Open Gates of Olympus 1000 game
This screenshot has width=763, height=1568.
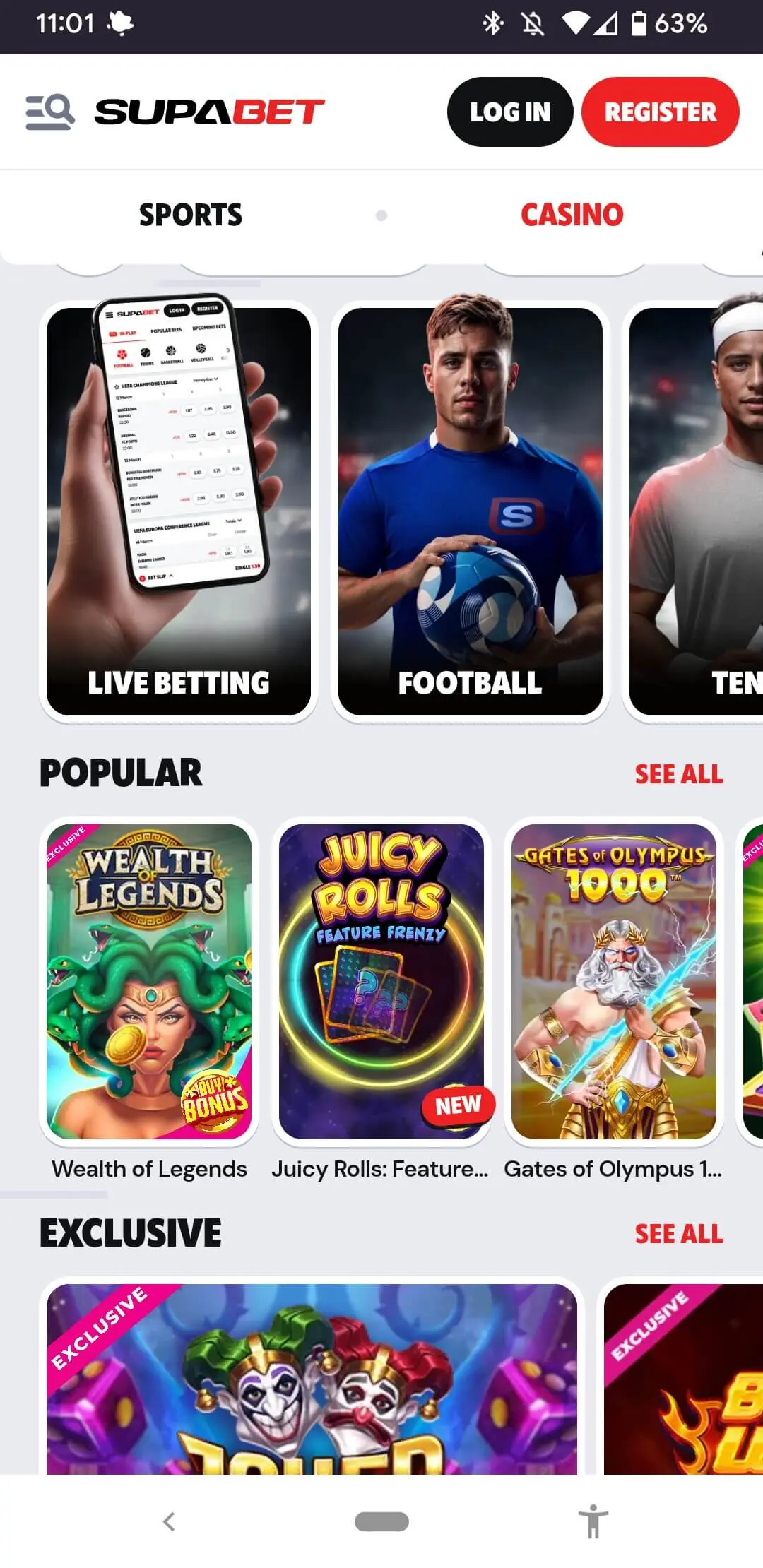pyautogui.click(x=613, y=982)
